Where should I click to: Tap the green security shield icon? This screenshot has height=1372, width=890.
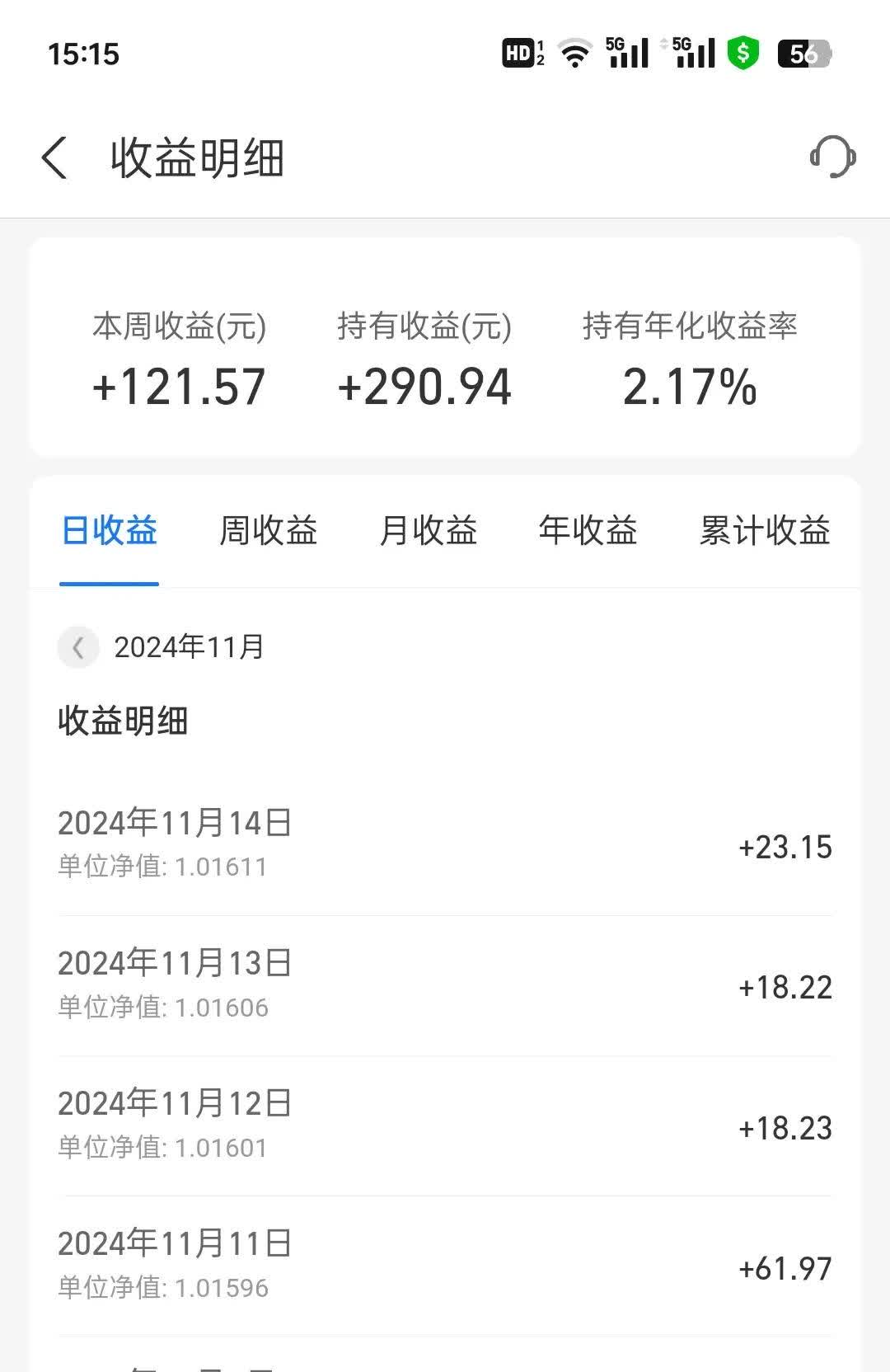coord(742,52)
